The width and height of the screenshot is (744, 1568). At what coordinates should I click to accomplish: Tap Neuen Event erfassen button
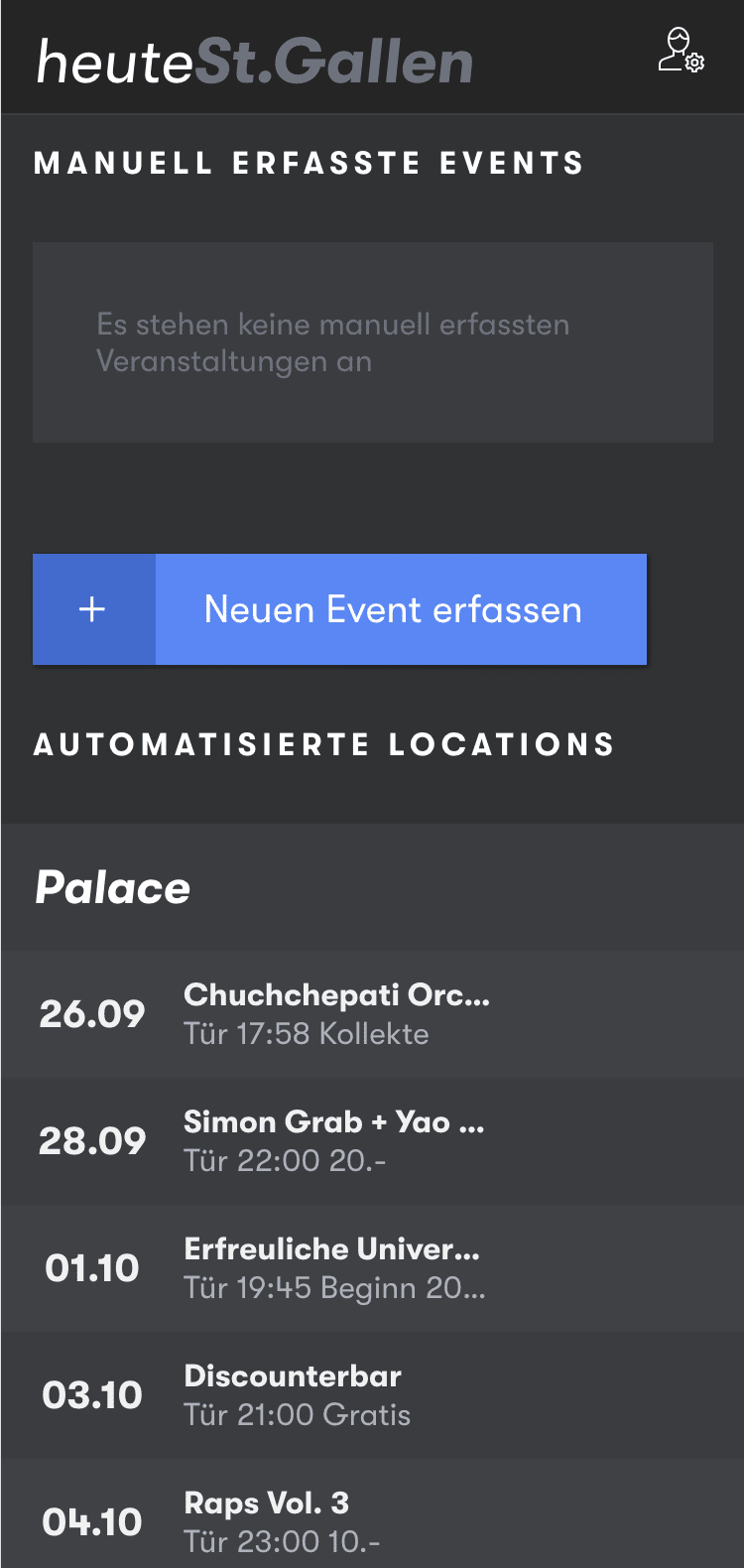pyautogui.click(x=339, y=609)
